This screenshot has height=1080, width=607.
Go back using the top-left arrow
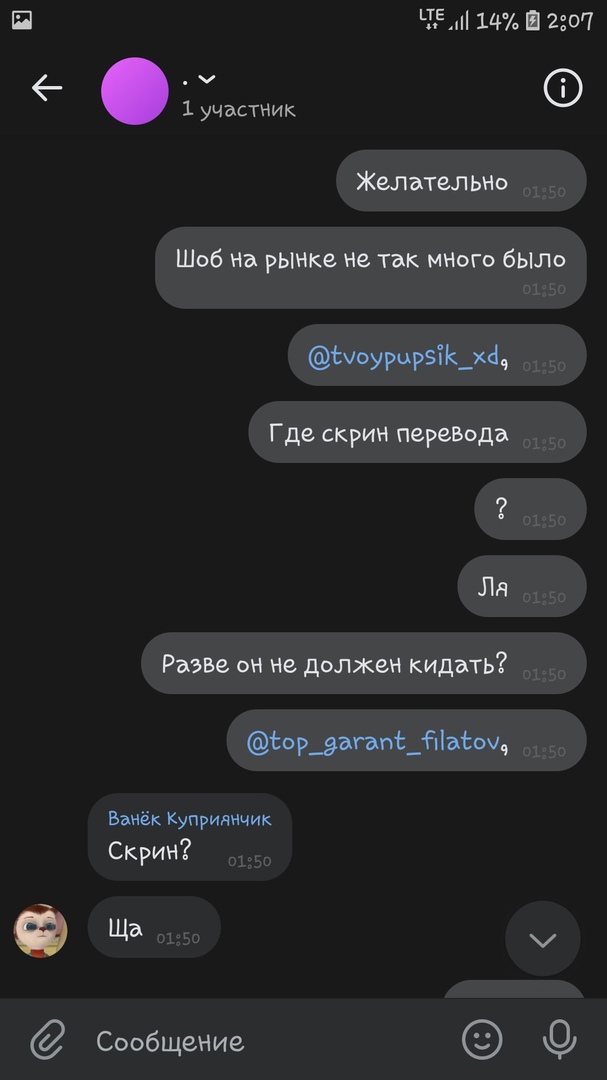click(x=47, y=89)
